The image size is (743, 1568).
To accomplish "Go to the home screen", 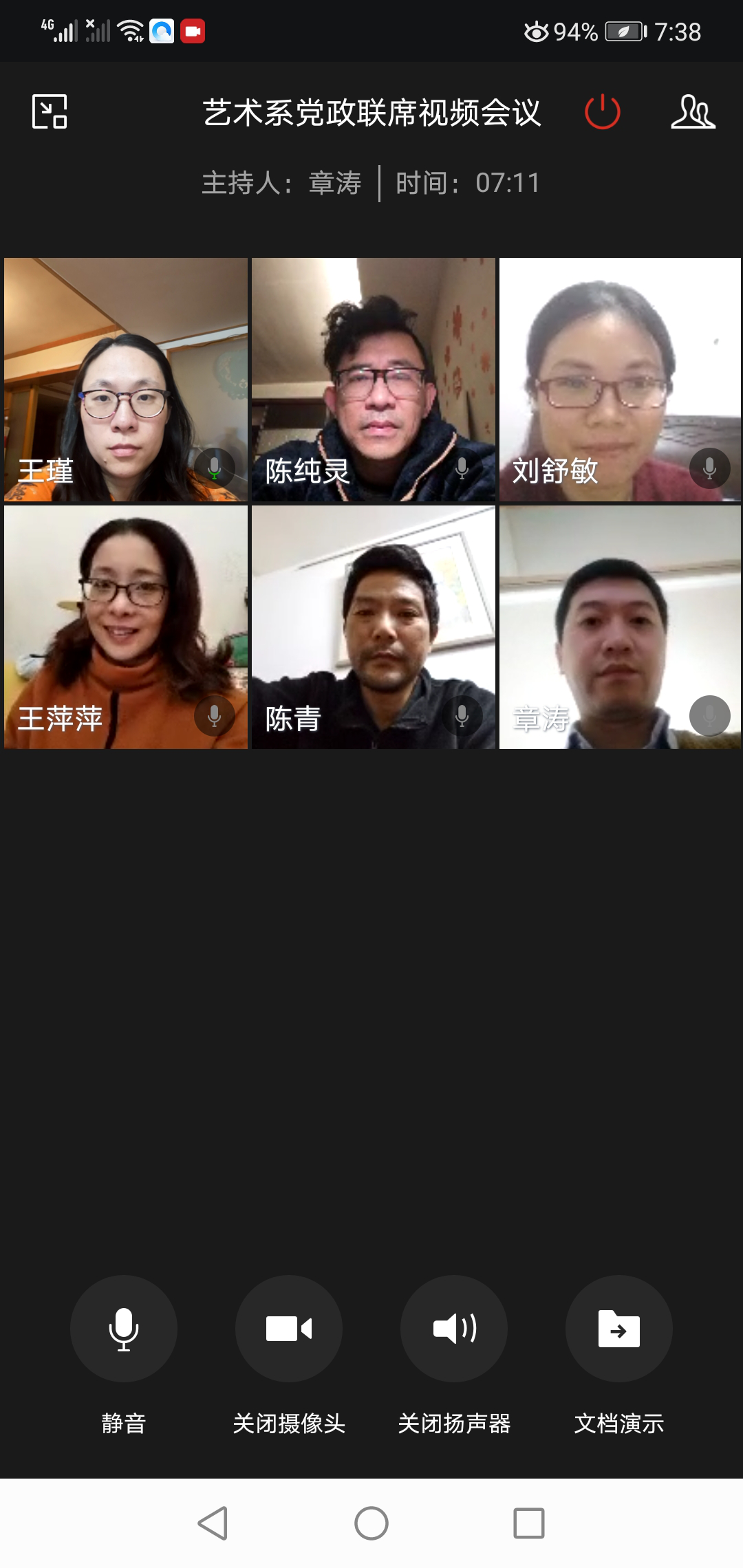I will pos(371,1523).
